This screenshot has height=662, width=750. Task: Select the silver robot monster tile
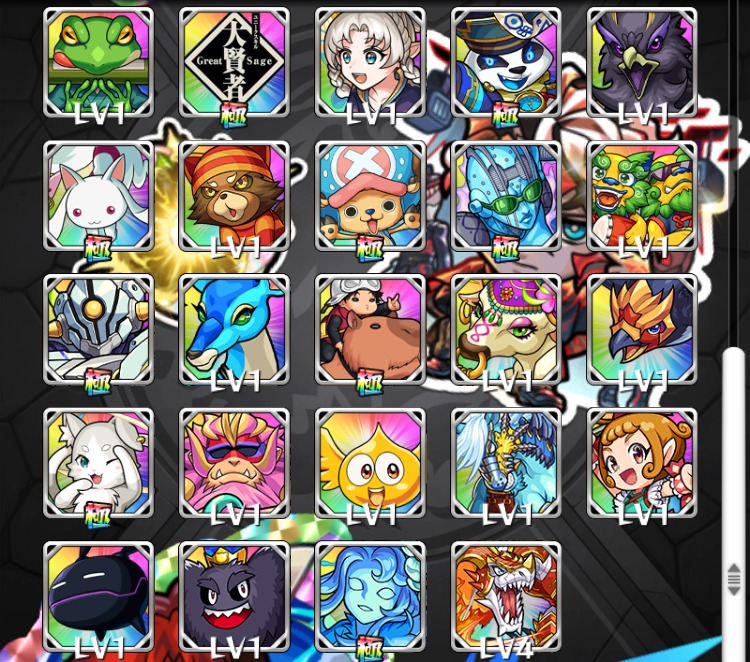pos(98,330)
